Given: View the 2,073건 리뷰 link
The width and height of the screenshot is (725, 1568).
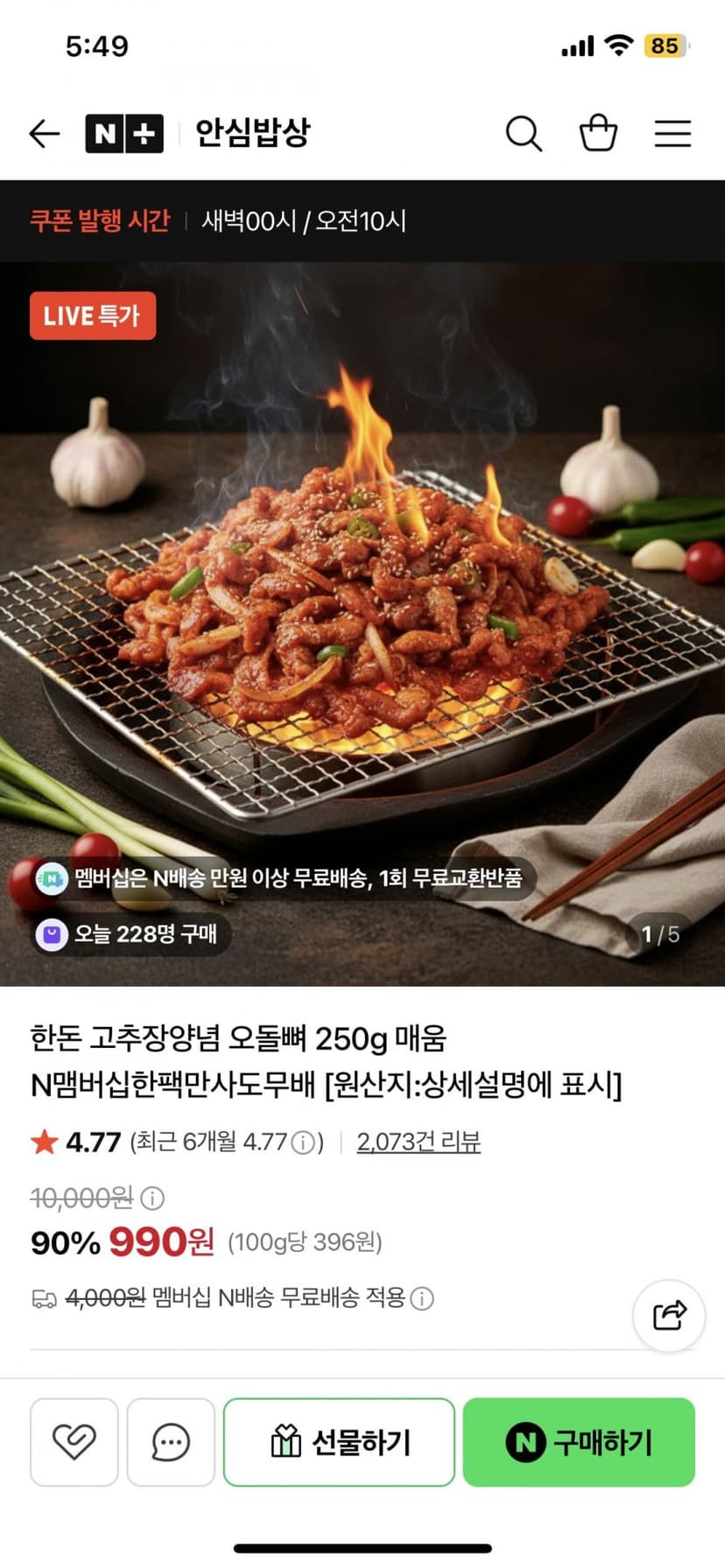Looking at the screenshot, I should [419, 1142].
